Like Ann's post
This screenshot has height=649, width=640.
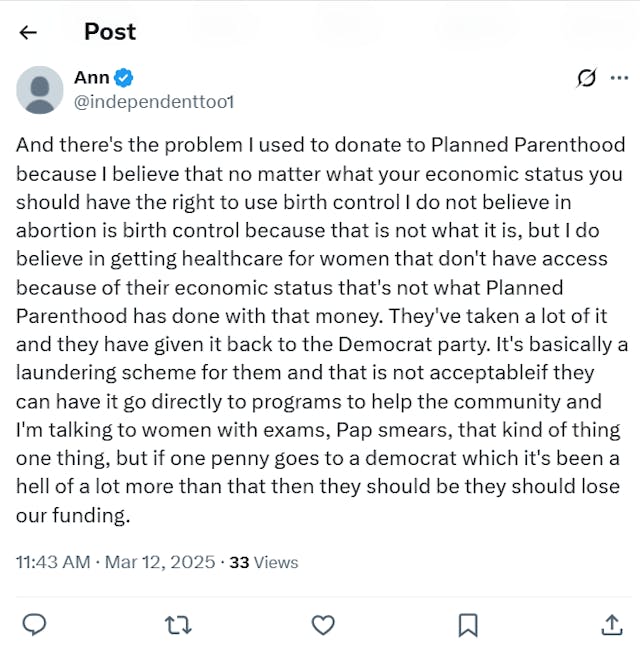[x=322, y=625]
